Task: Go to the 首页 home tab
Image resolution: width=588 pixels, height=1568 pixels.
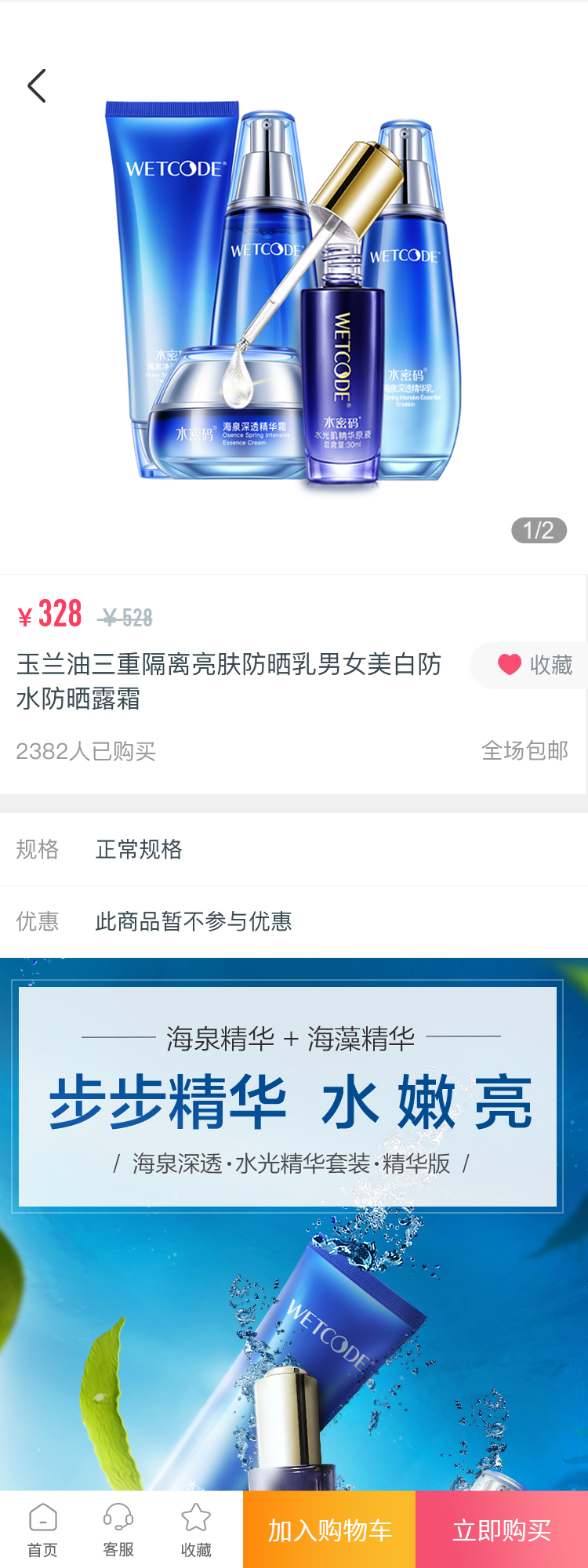Action: click(42, 1530)
